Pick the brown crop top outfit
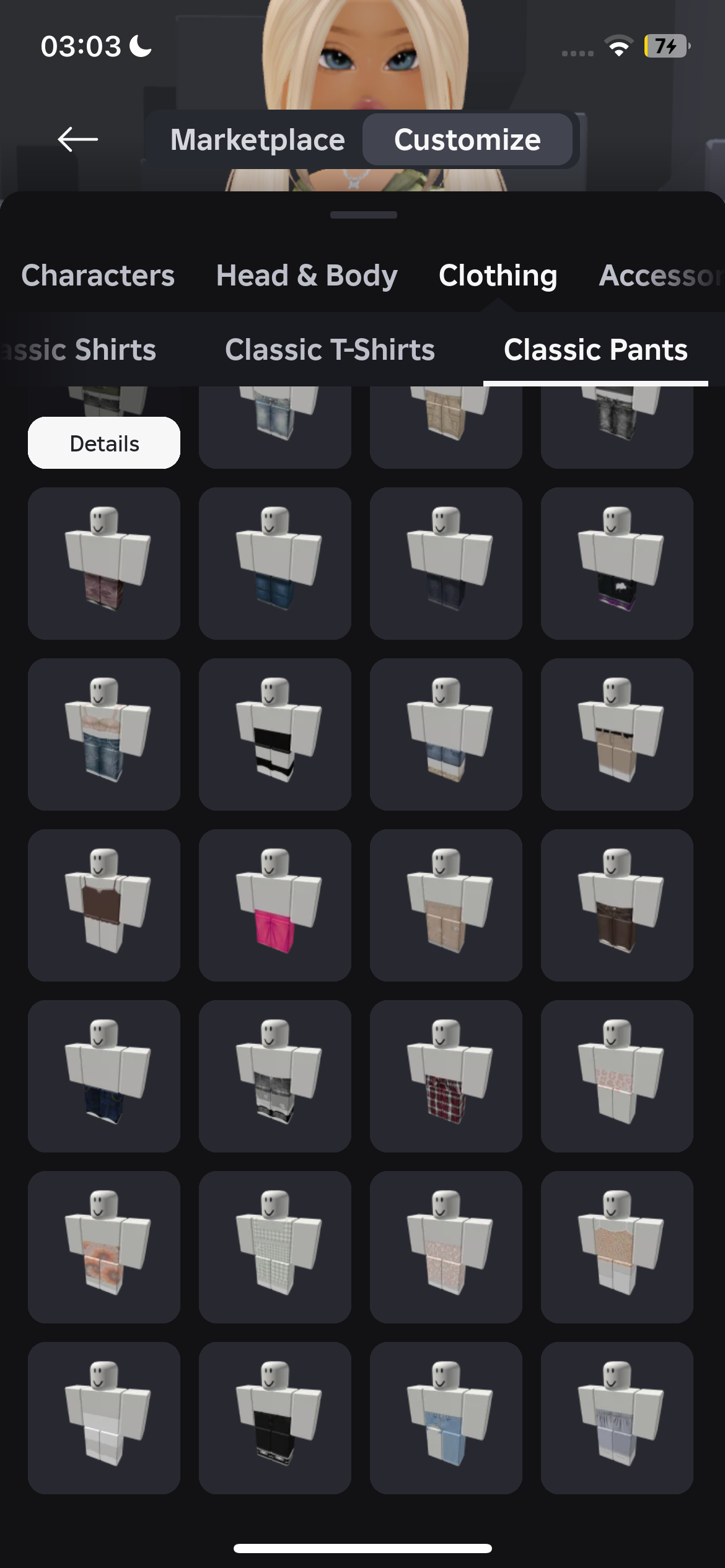 pyautogui.click(x=104, y=905)
